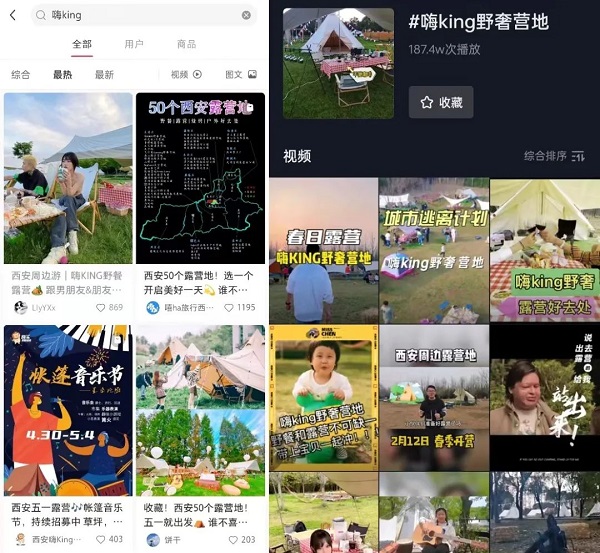Open the 西安周边游 嗨KING野餐露营 post

(x=68, y=180)
